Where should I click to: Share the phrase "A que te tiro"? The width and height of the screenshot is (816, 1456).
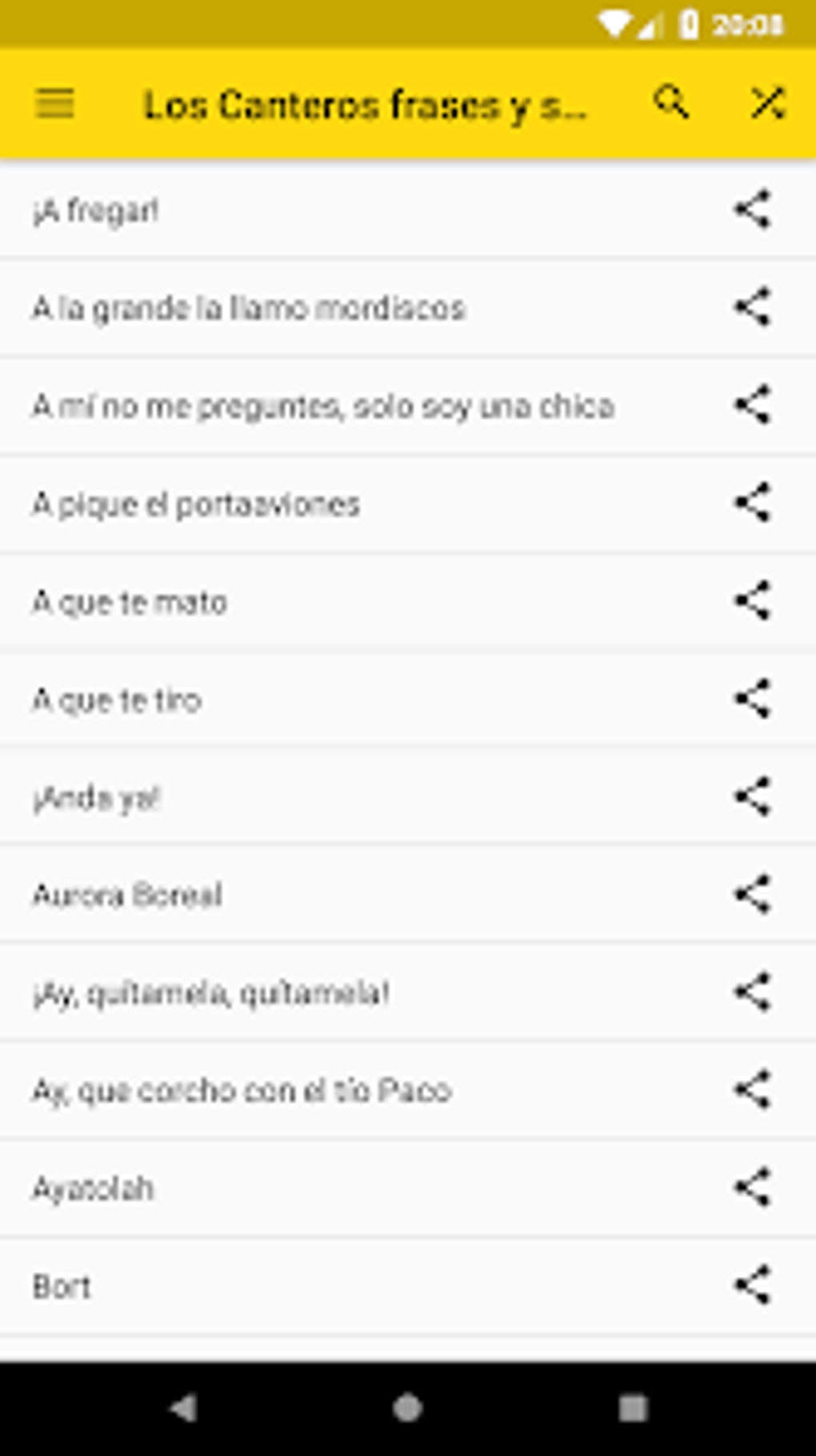tap(752, 700)
